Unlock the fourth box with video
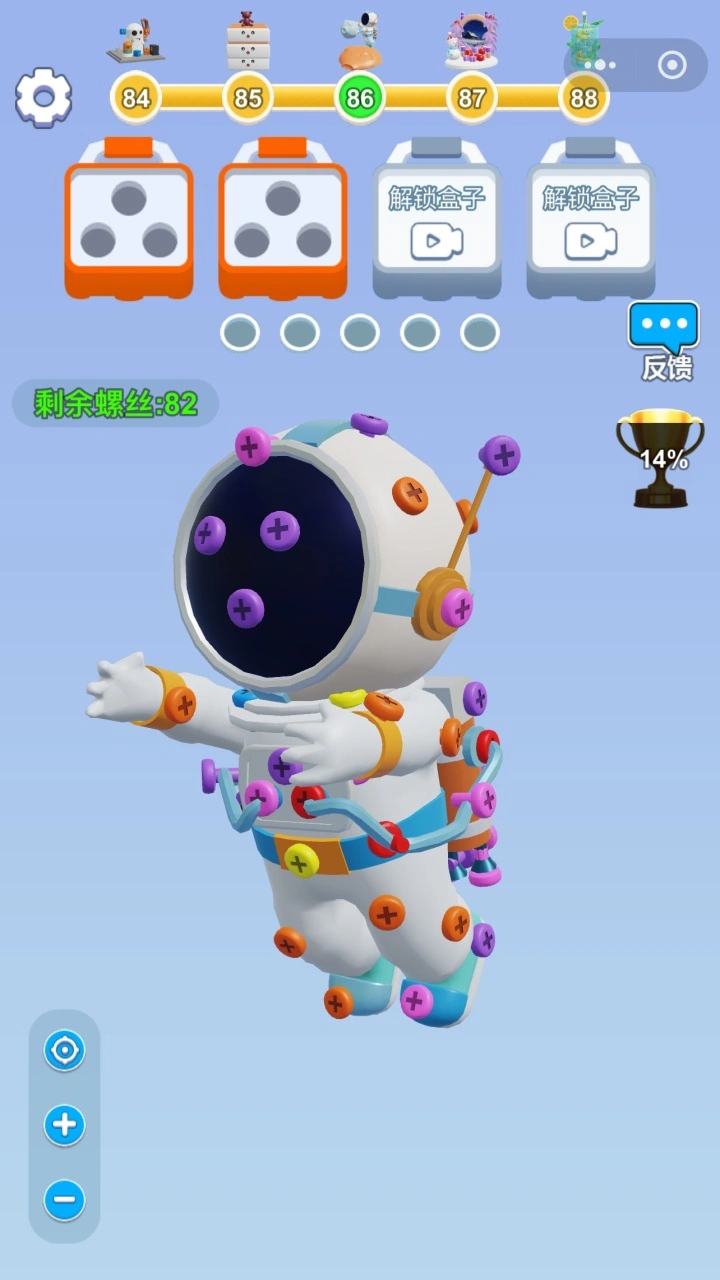720x1280 pixels. pyautogui.click(x=591, y=220)
